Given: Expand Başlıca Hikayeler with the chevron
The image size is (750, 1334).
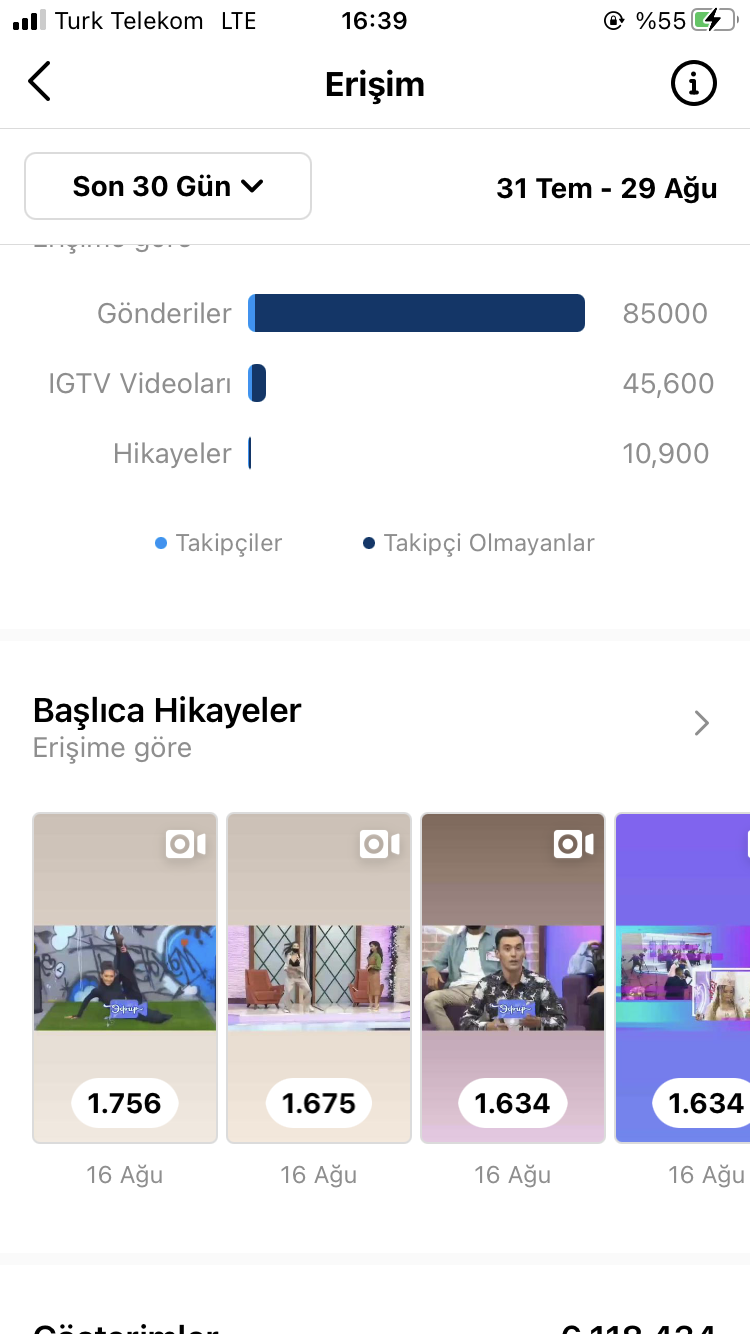Looking at the screenshot, I should coord(702,724).
